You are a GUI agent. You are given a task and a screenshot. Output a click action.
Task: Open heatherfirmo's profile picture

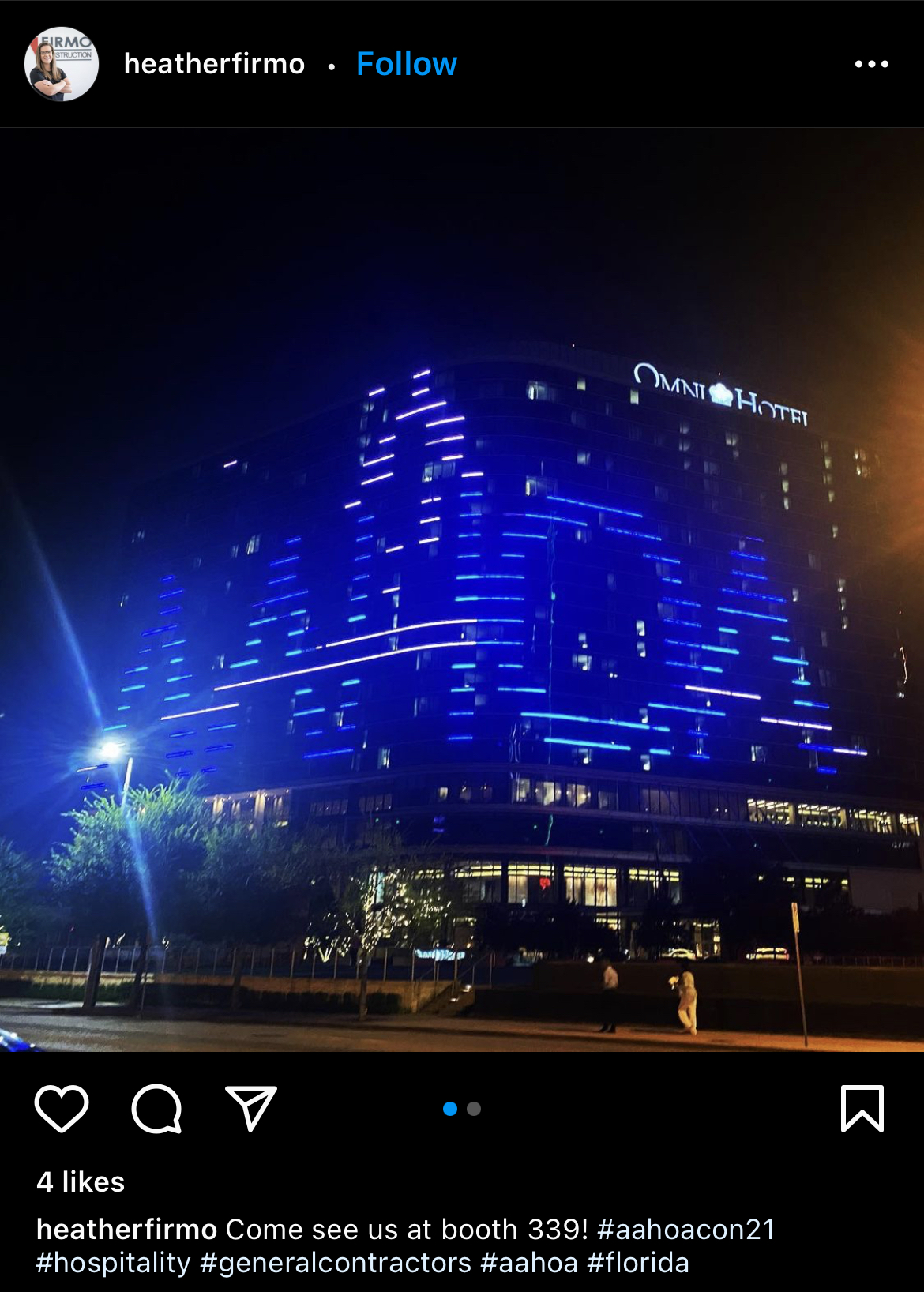click(x=62, y=64)
